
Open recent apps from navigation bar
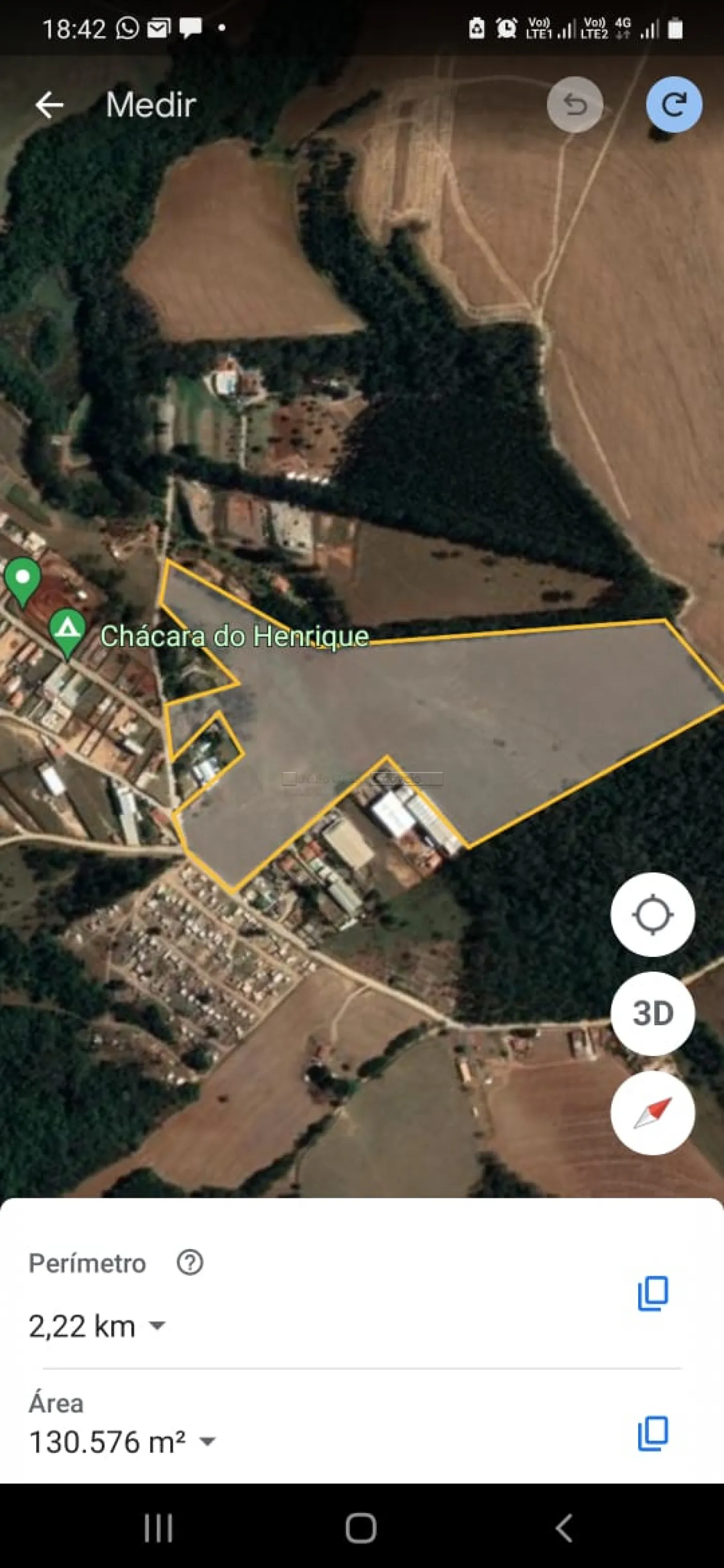pos(158,1528)
